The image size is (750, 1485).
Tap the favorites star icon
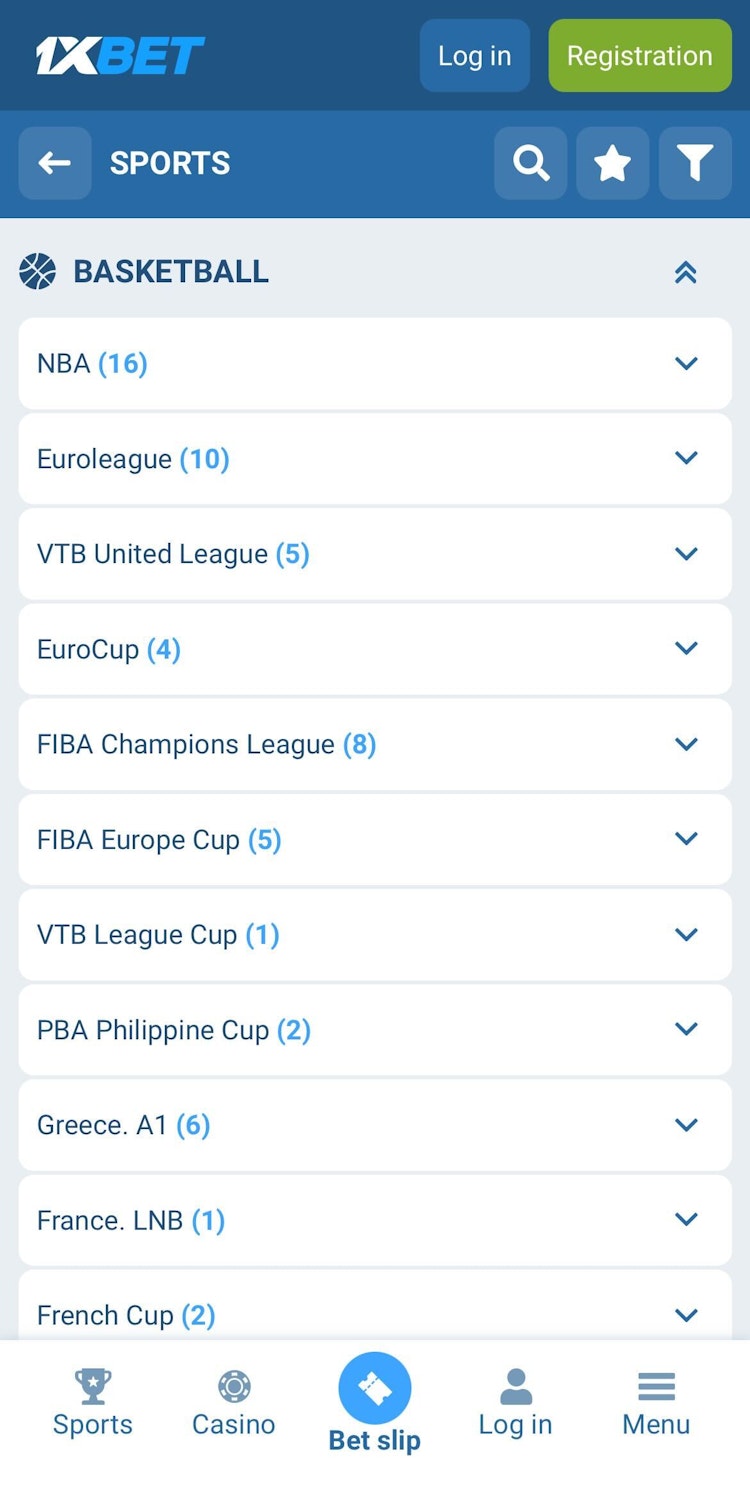613,163
